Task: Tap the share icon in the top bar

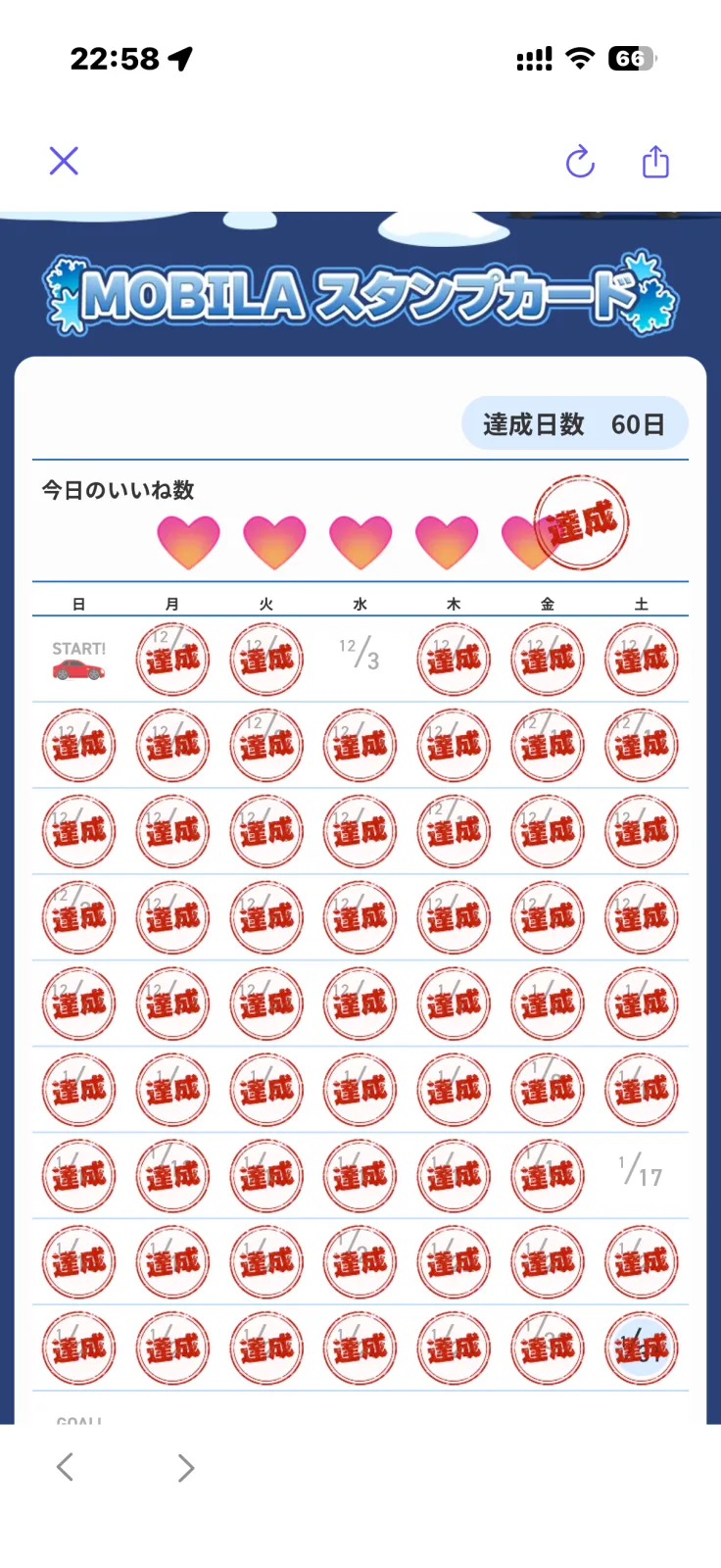Action: [x=653, y=161]
